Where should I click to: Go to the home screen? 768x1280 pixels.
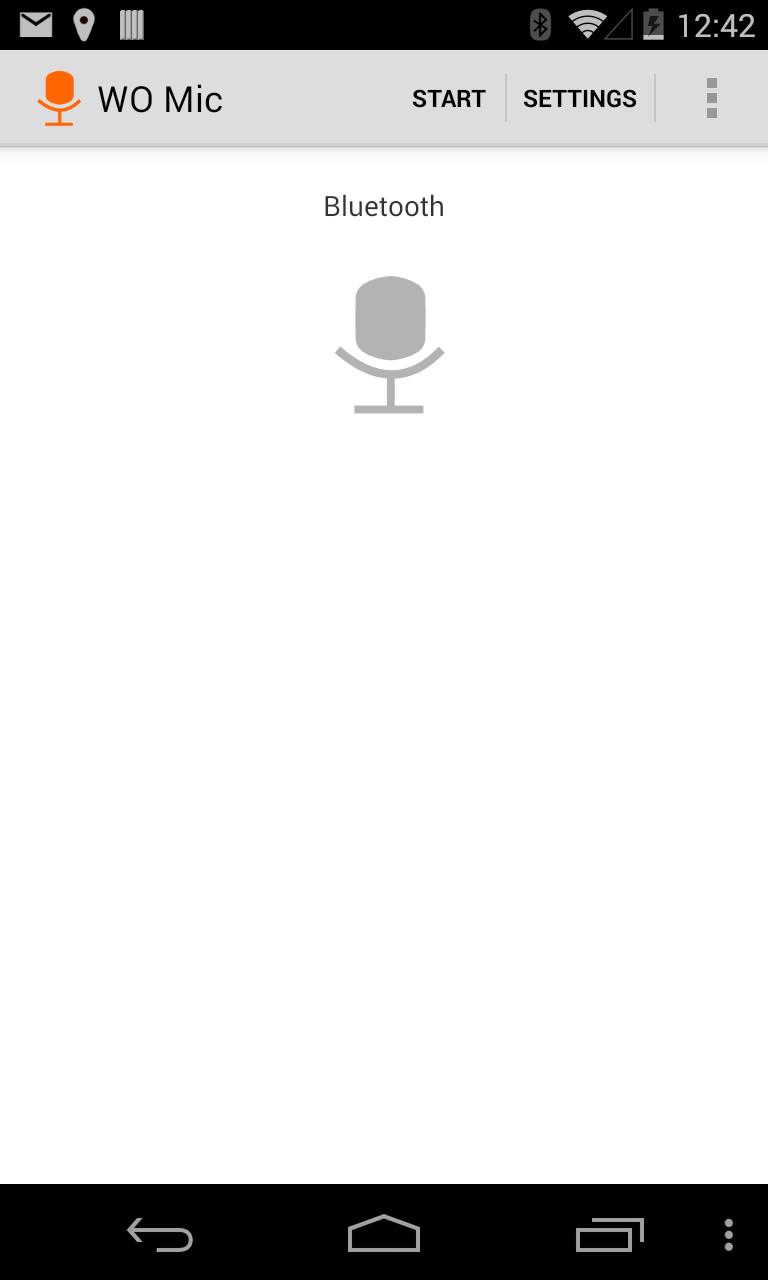[384, 1235]
